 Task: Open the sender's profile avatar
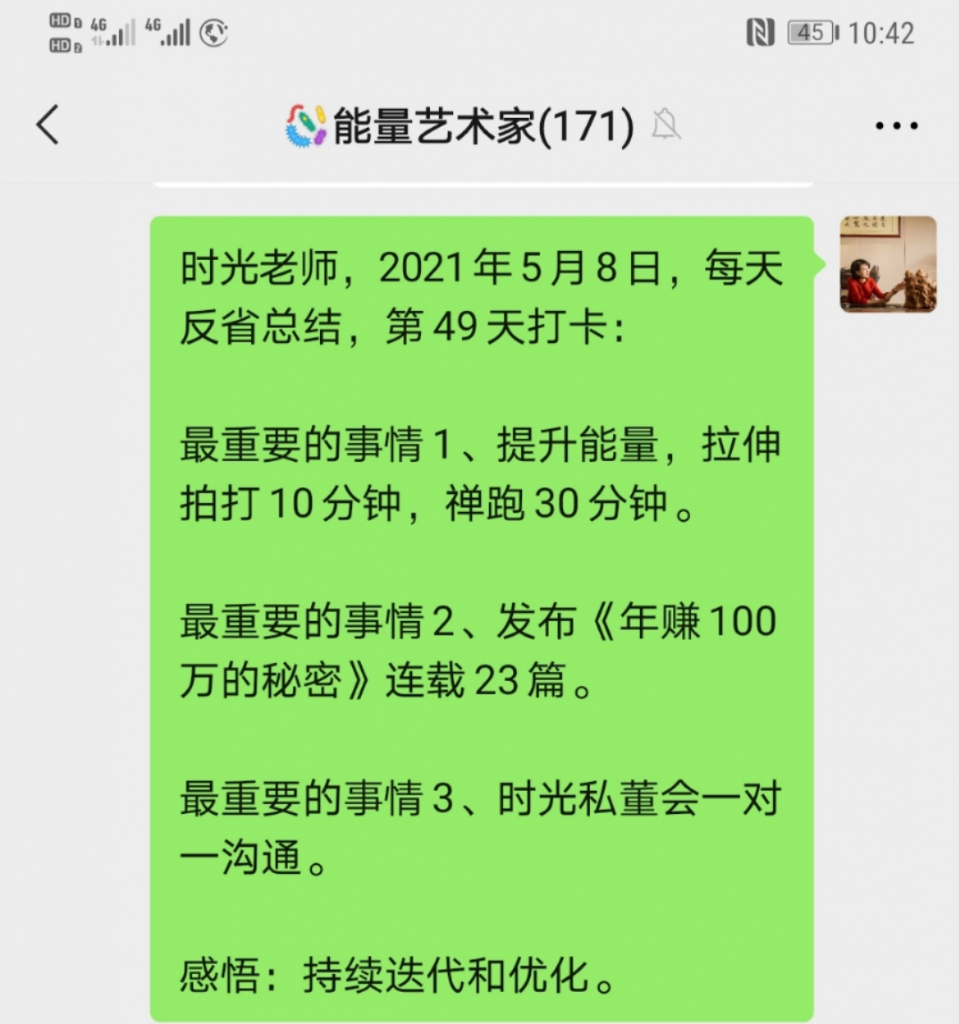point(888,264)
